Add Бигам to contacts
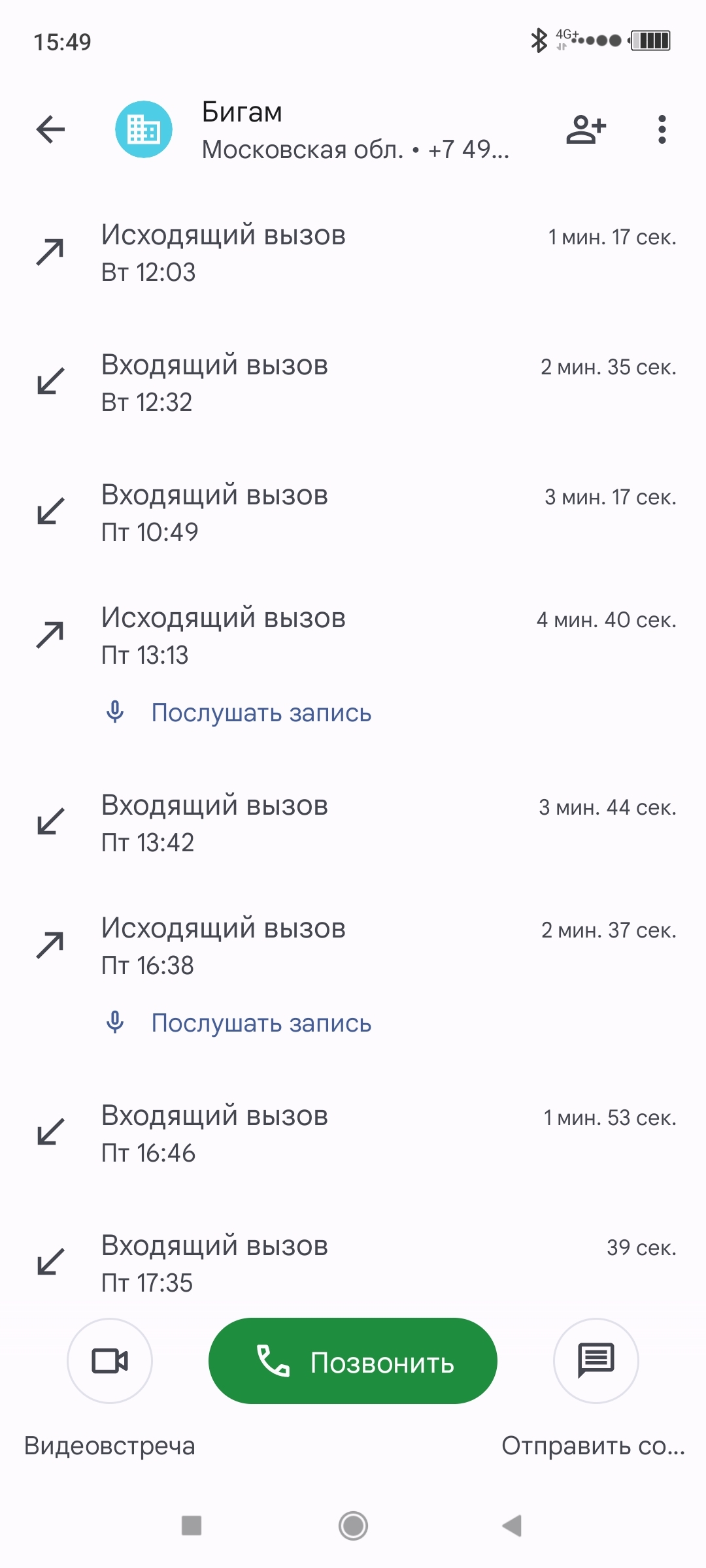Viewport: 706px width, 1568px height. [x=586, y=129]
